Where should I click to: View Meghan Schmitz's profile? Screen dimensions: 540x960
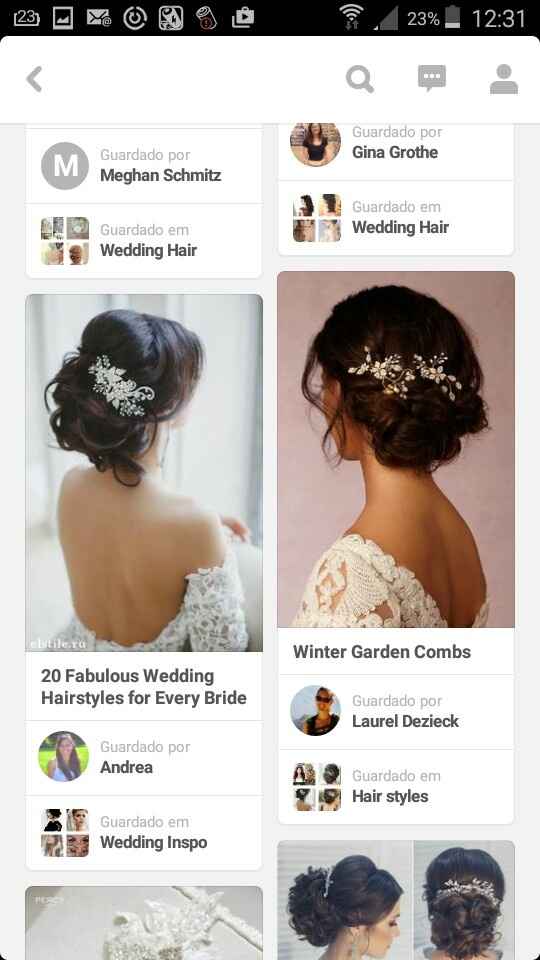pos(144,166)
